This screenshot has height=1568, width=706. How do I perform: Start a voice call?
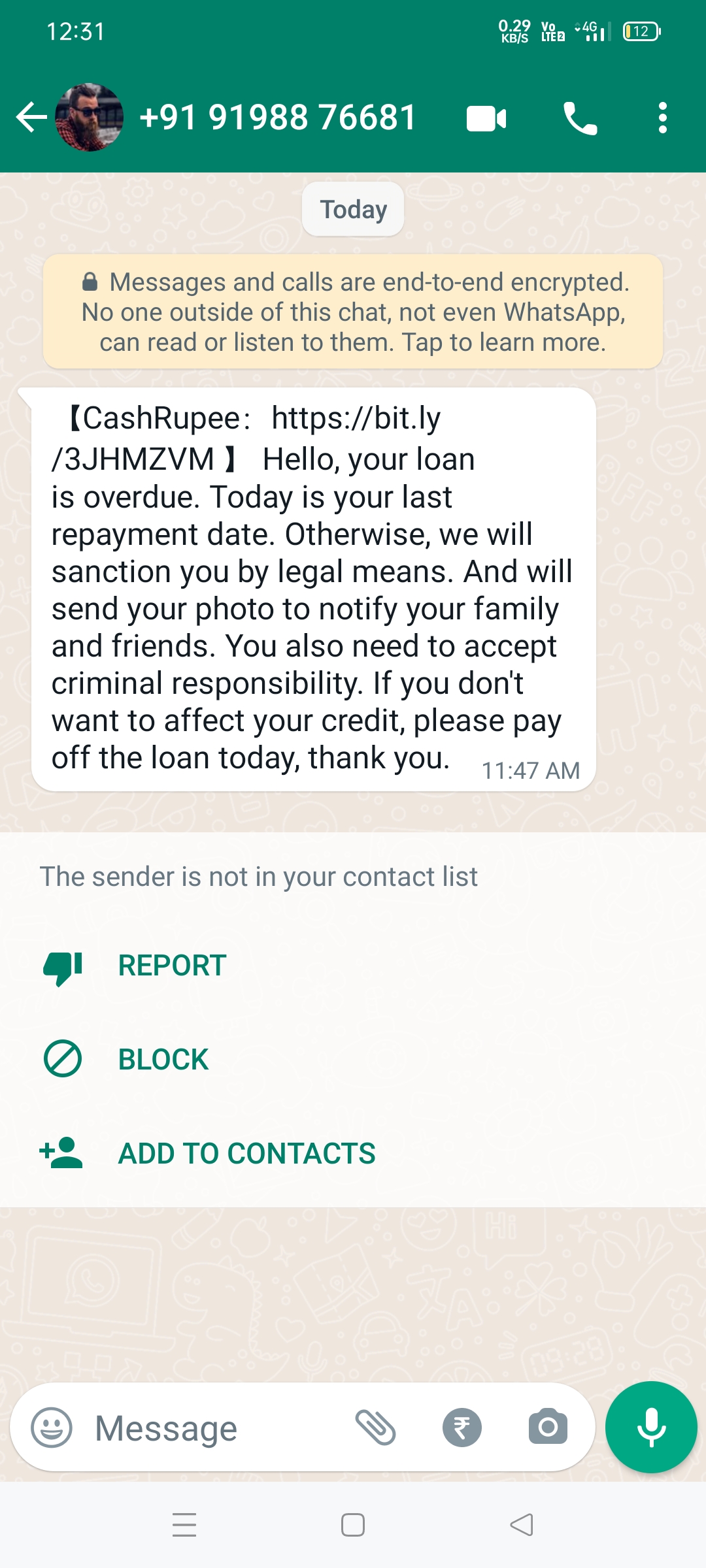[580, 119]
